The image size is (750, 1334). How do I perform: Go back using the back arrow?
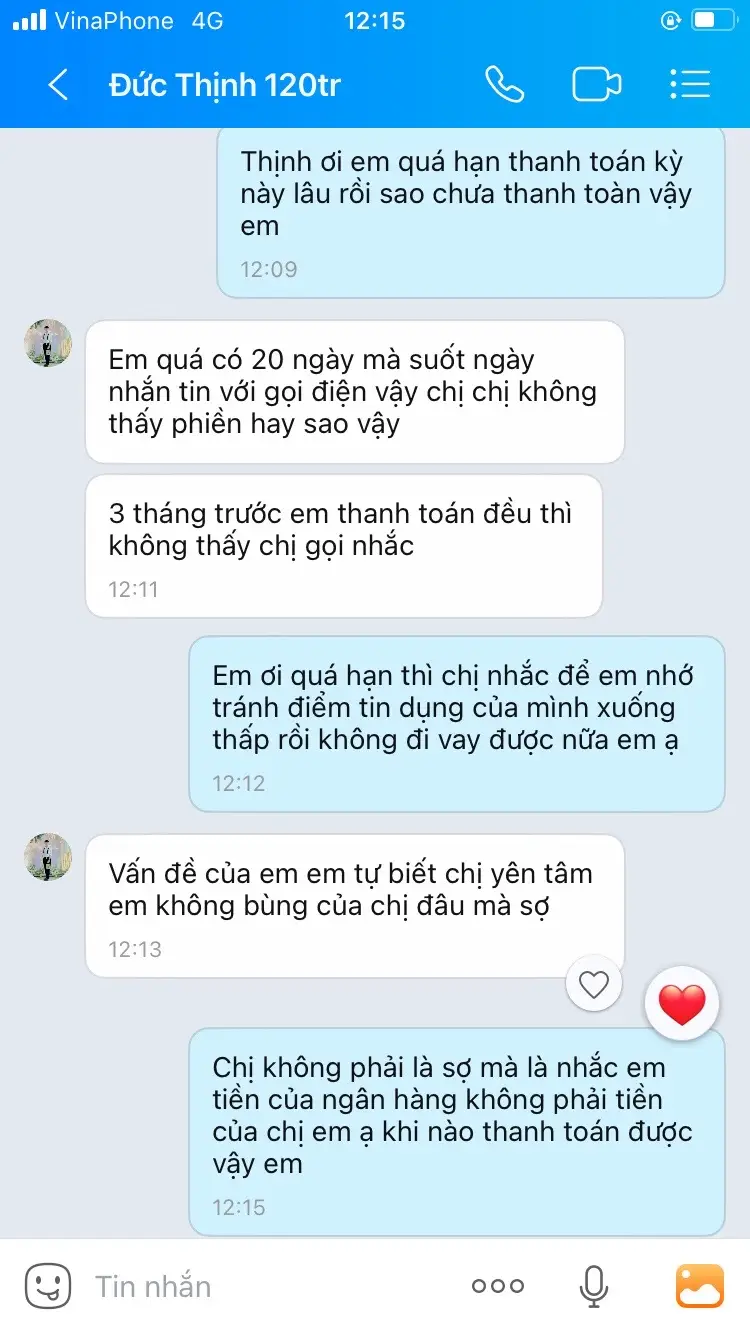tap(57, 85)
